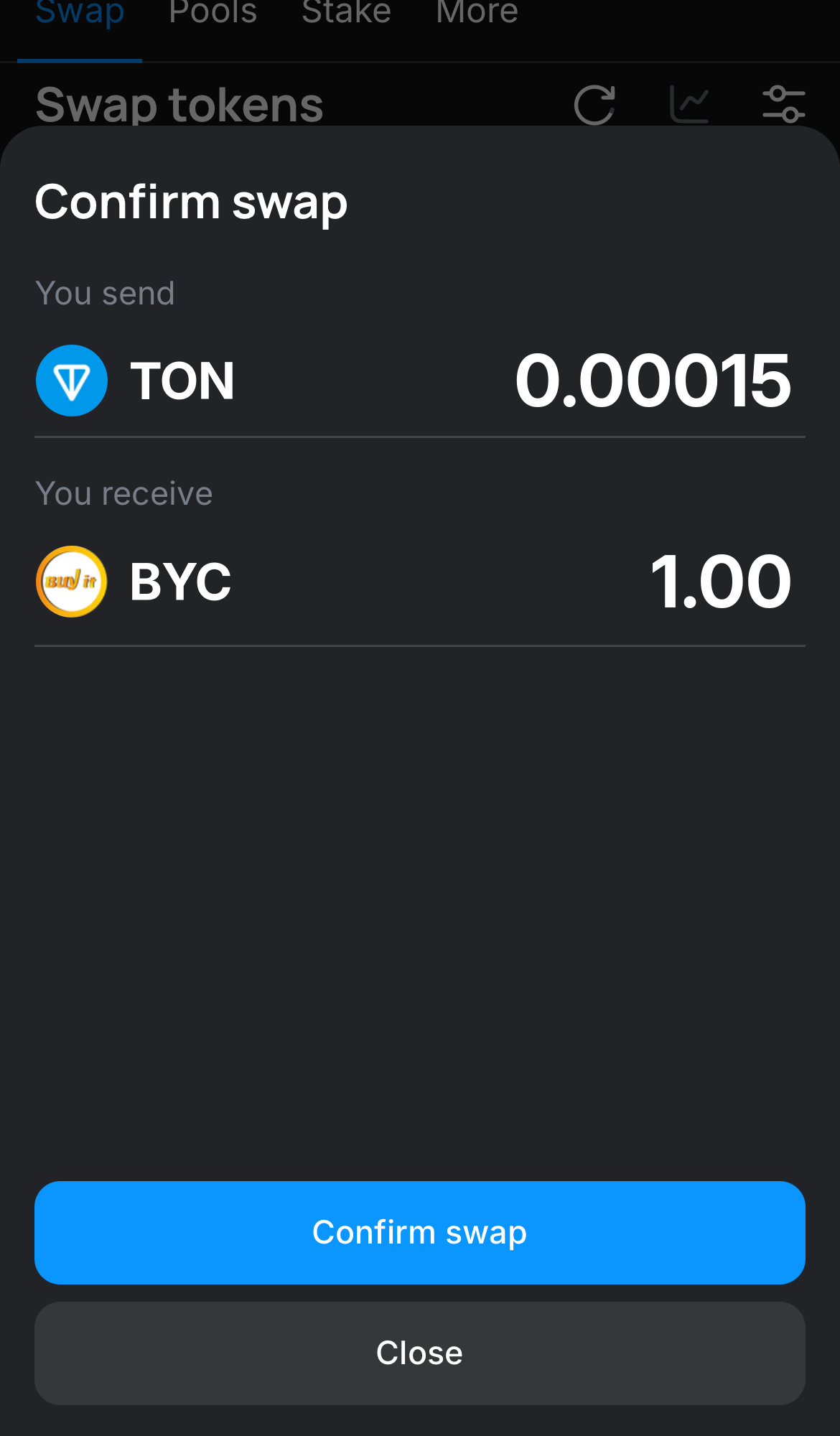Screen dimensions: 840x1436
Task: Close the confirm swap dialog
Action: (419, 1353)
